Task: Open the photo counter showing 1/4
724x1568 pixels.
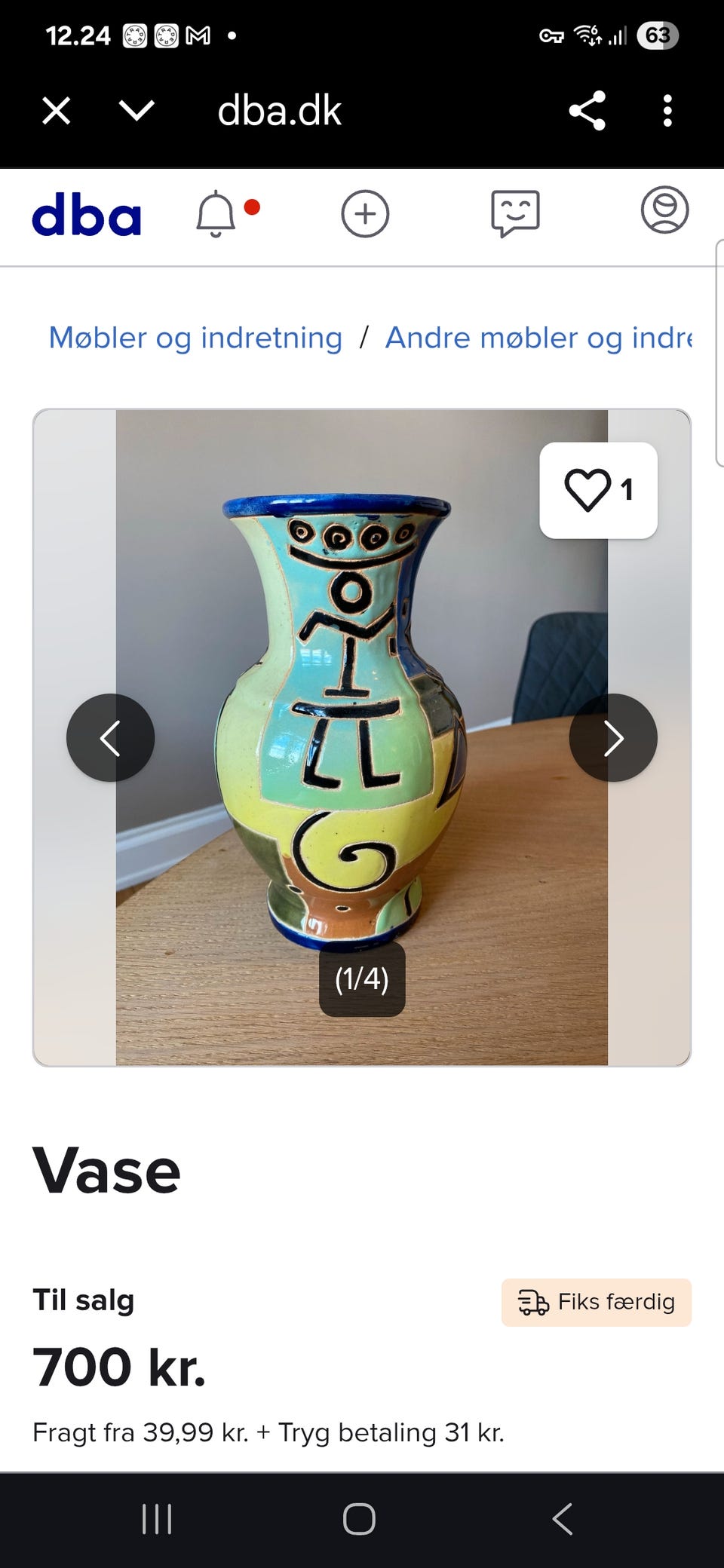Action: tap(361, 980)
